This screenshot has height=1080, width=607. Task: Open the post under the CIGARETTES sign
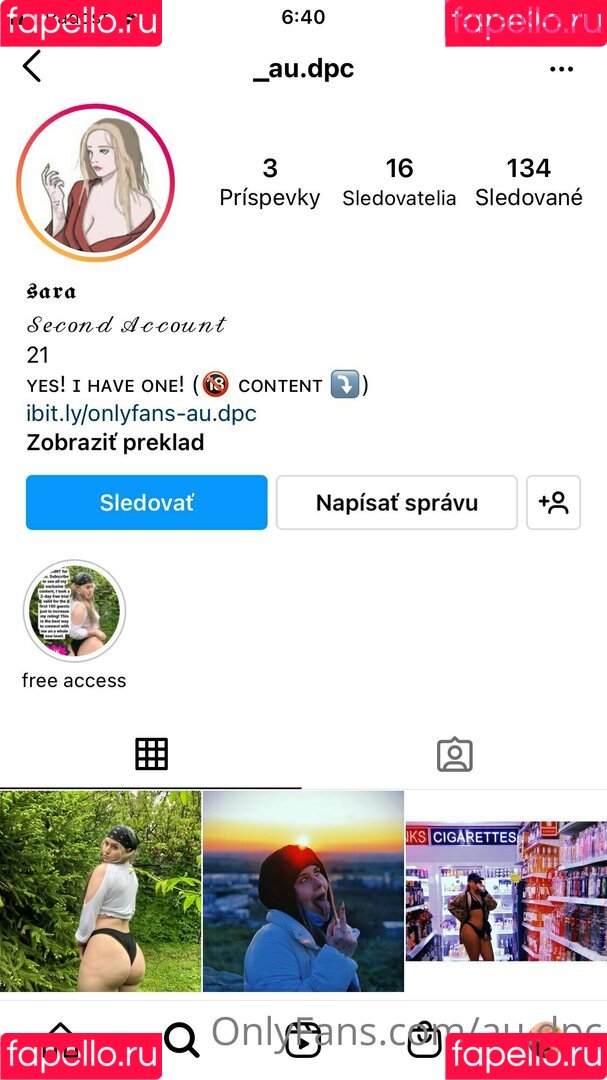pyautogui.click(x=506, y=890)
